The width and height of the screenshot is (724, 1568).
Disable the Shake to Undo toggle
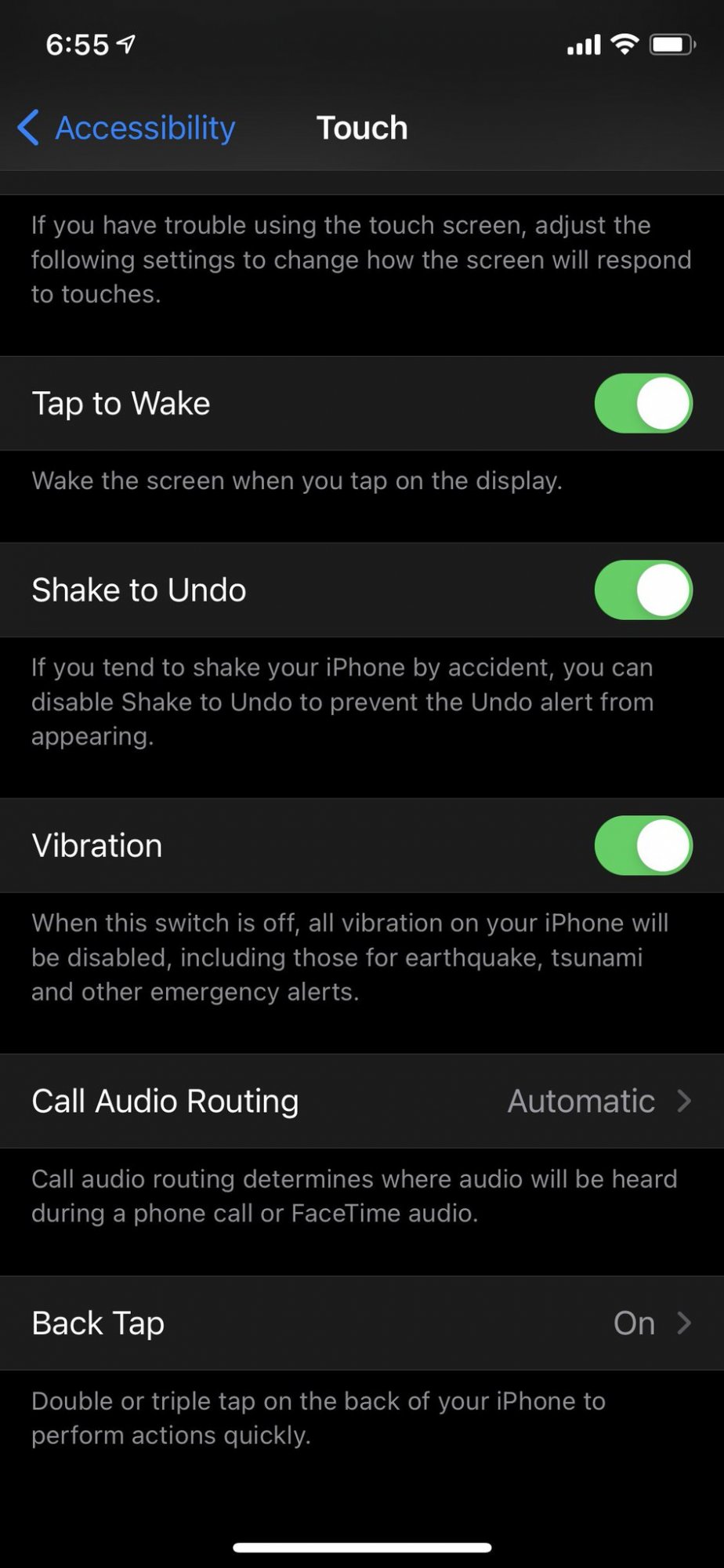tap(643, 590)
